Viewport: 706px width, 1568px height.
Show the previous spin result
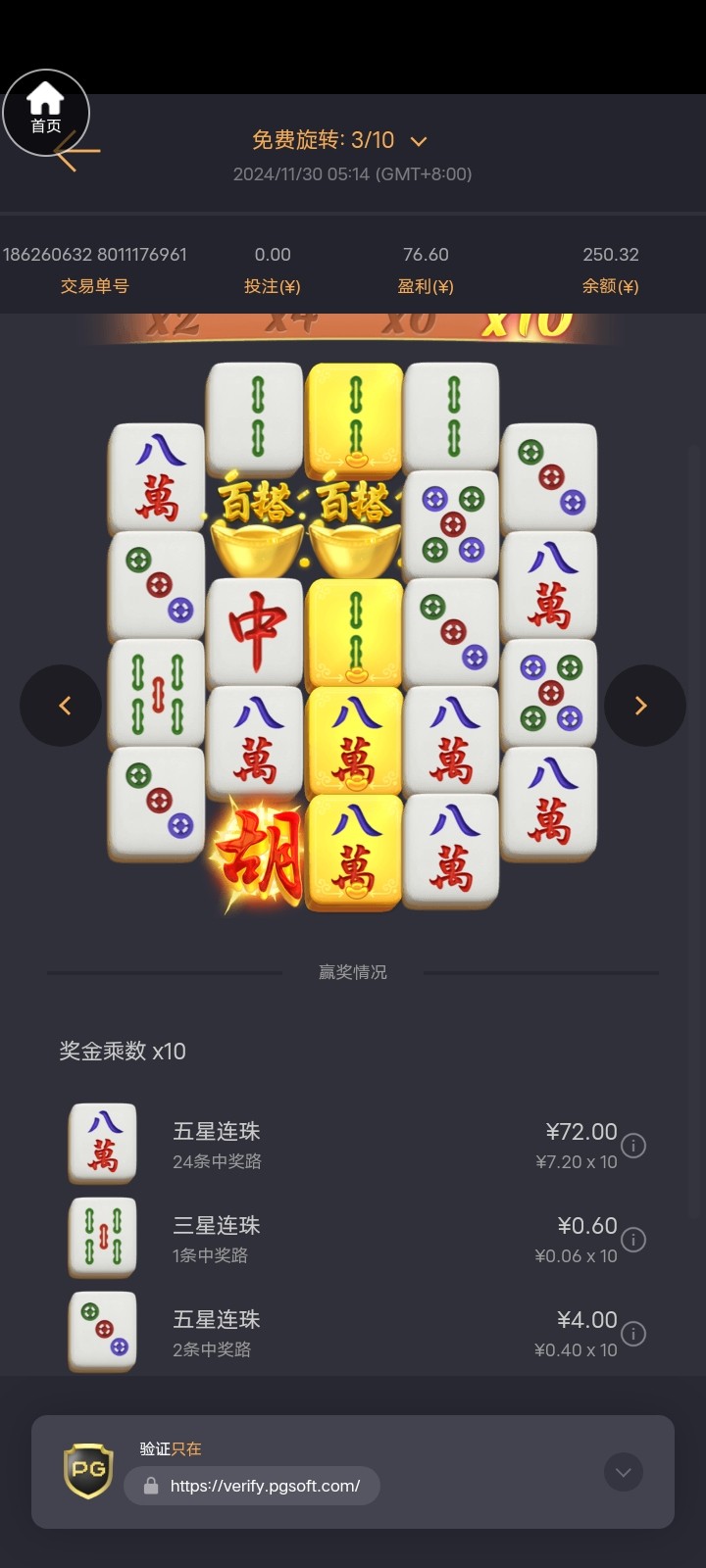pos(62,706)
